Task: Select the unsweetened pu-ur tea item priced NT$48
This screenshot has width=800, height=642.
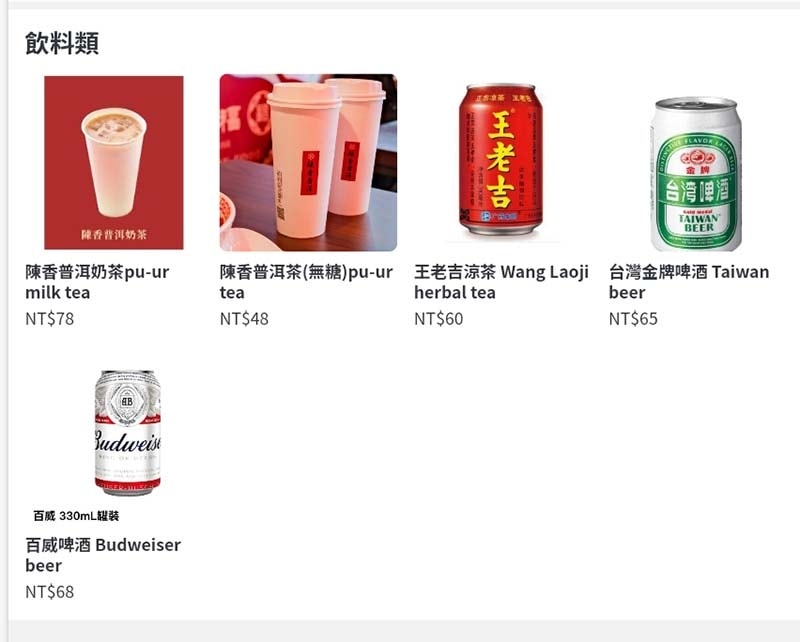Action: pyautogui.click(x=308, y=162)
